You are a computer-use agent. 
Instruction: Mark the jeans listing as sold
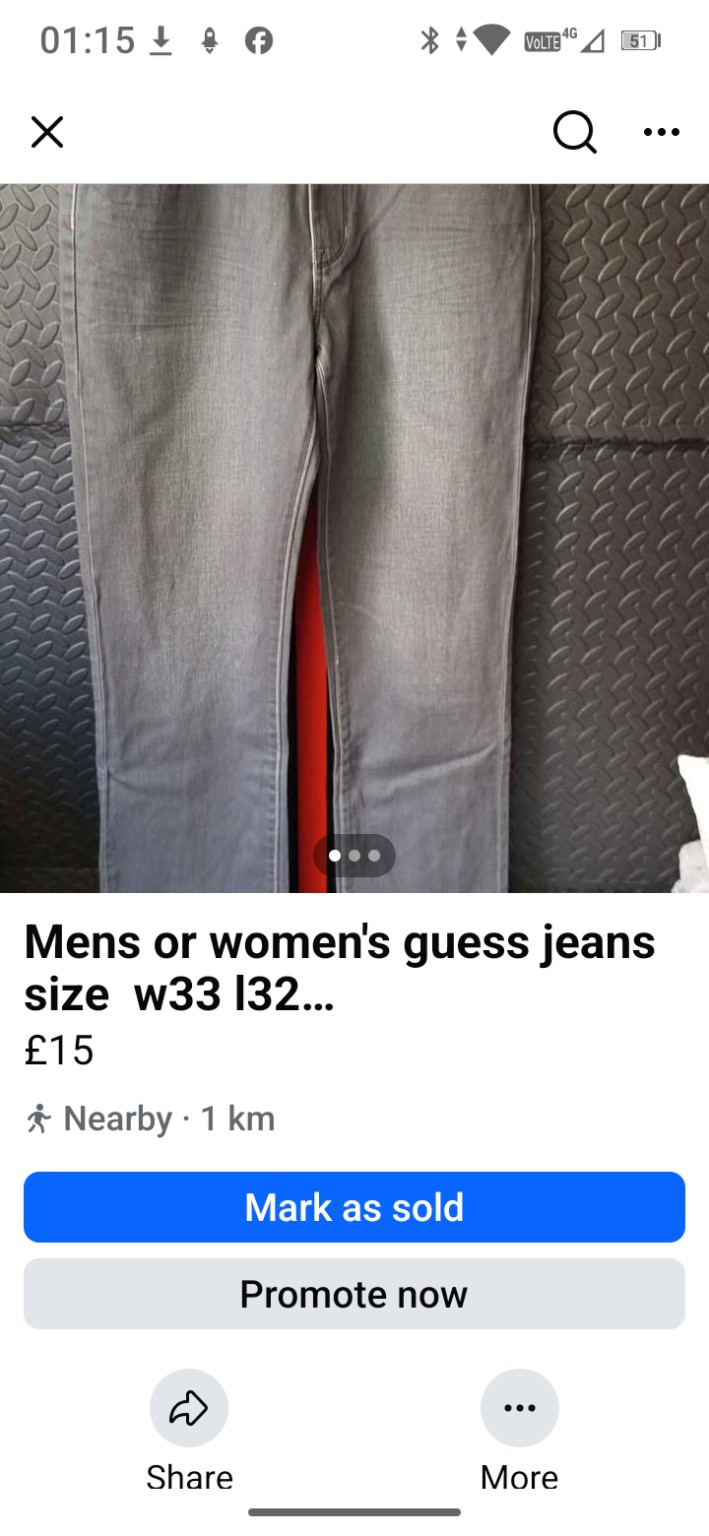[354, 1207]
